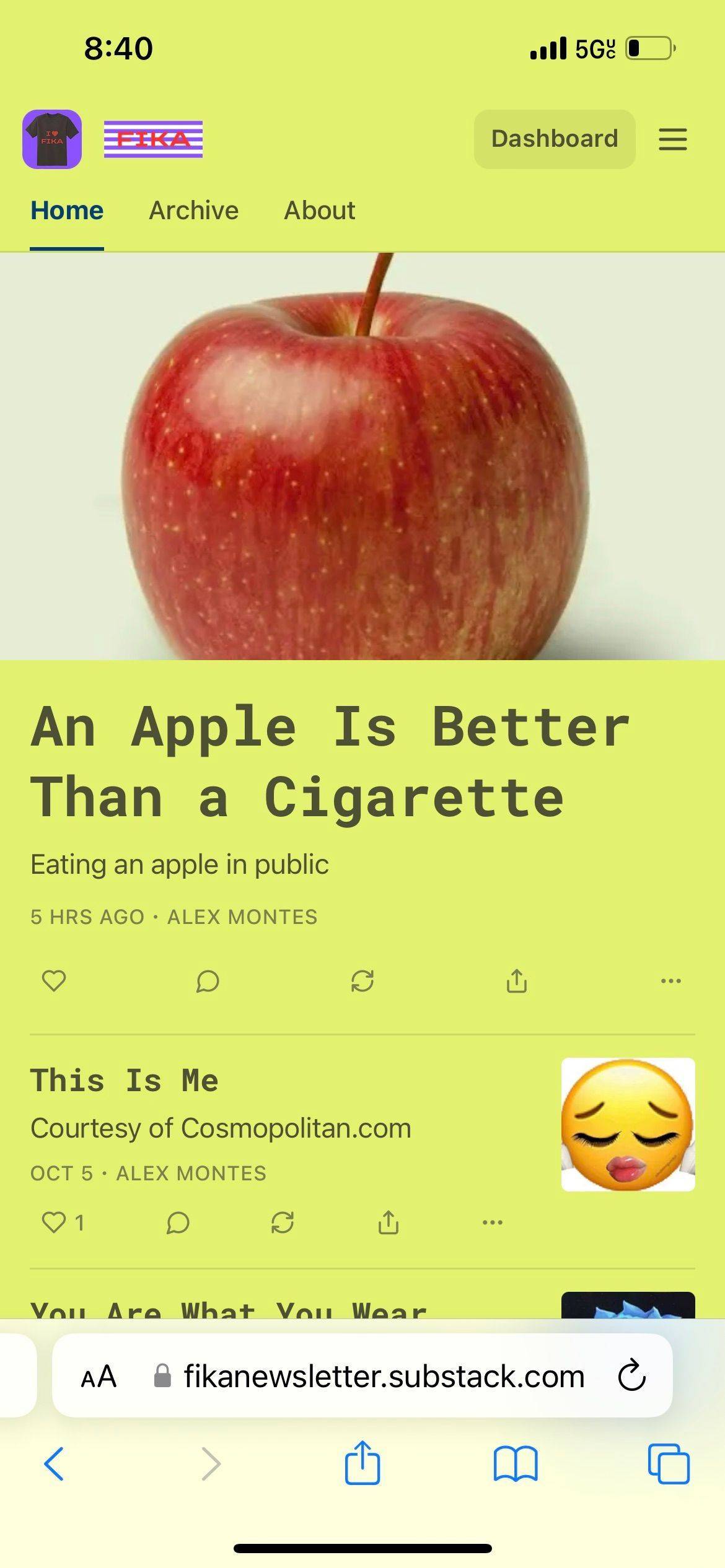Share the This Is Me post
Image resolution: width=725 pixels, height=1568 pixels.
[x=389, y=1222]
